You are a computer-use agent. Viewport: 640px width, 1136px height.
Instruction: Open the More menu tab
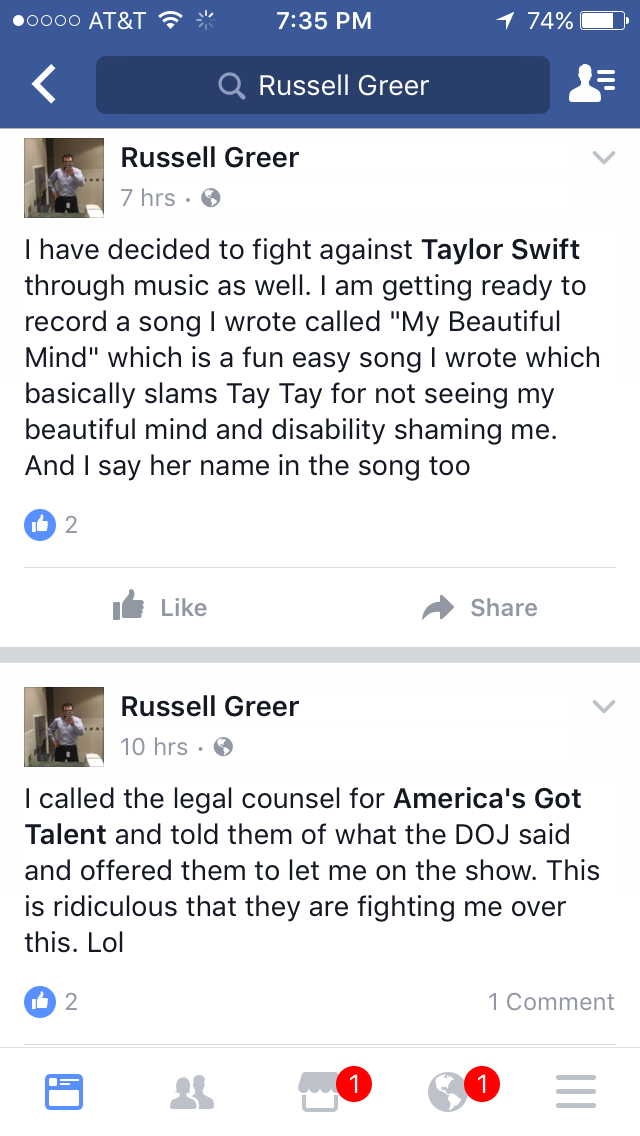(575, 1092)
